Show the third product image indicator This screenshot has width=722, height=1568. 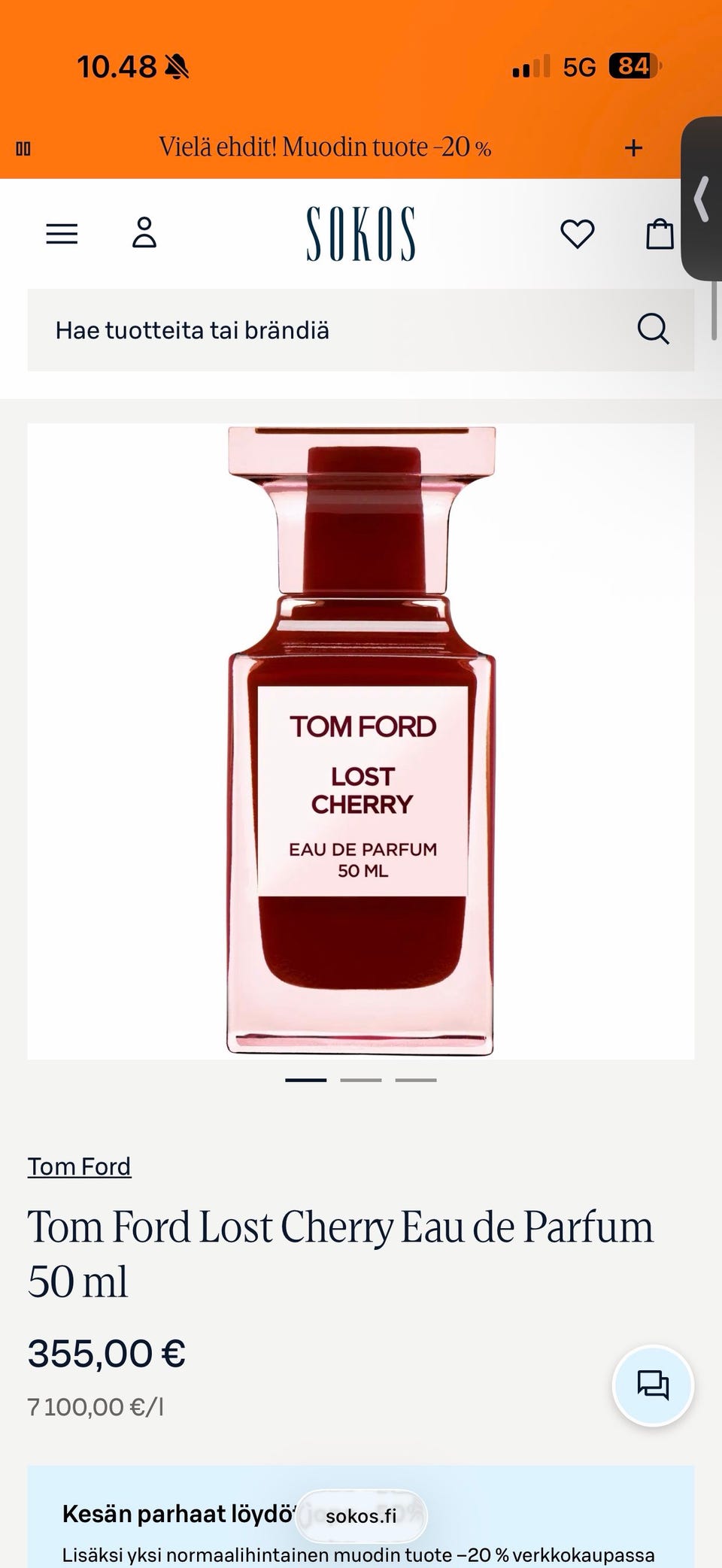pos(416,1080)
